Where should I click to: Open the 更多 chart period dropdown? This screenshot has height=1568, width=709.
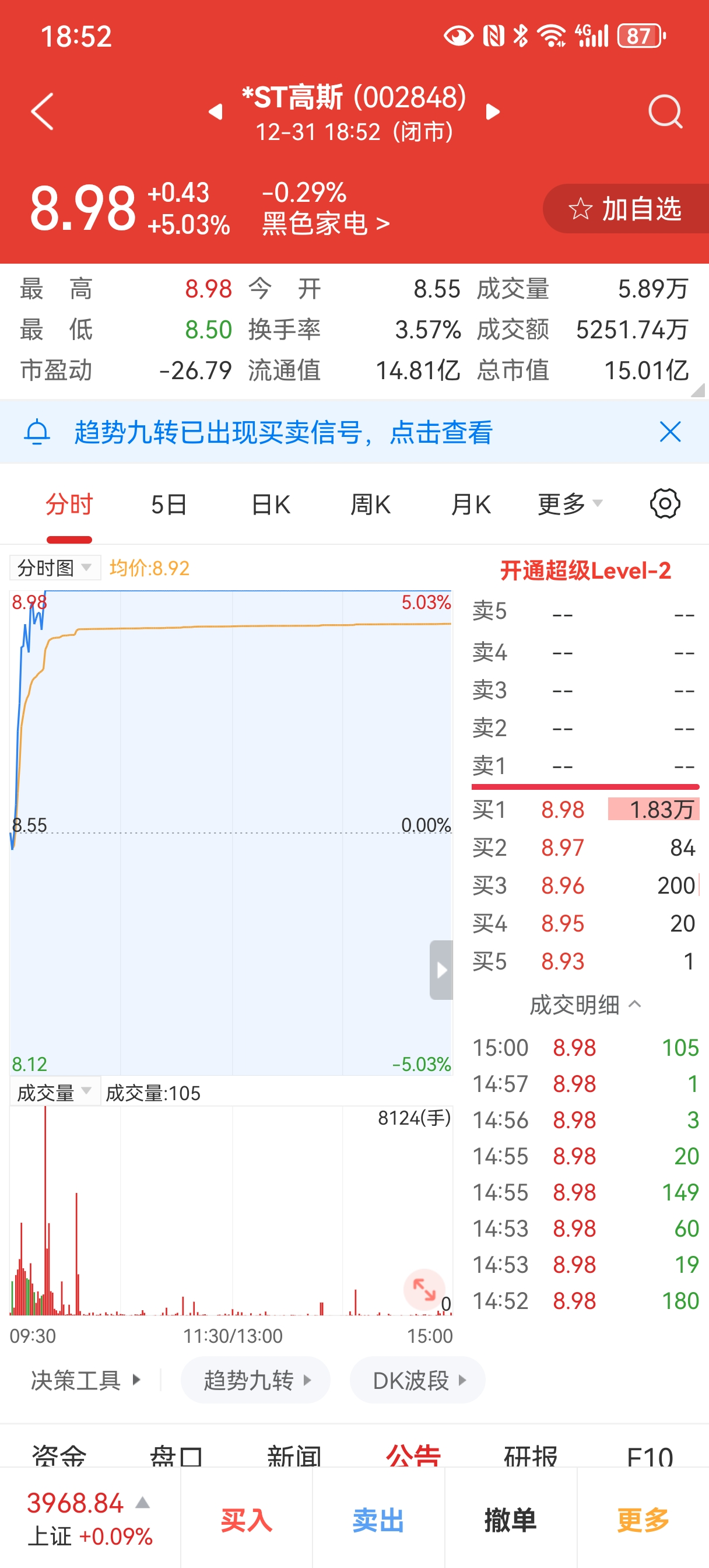coord(570,504)
